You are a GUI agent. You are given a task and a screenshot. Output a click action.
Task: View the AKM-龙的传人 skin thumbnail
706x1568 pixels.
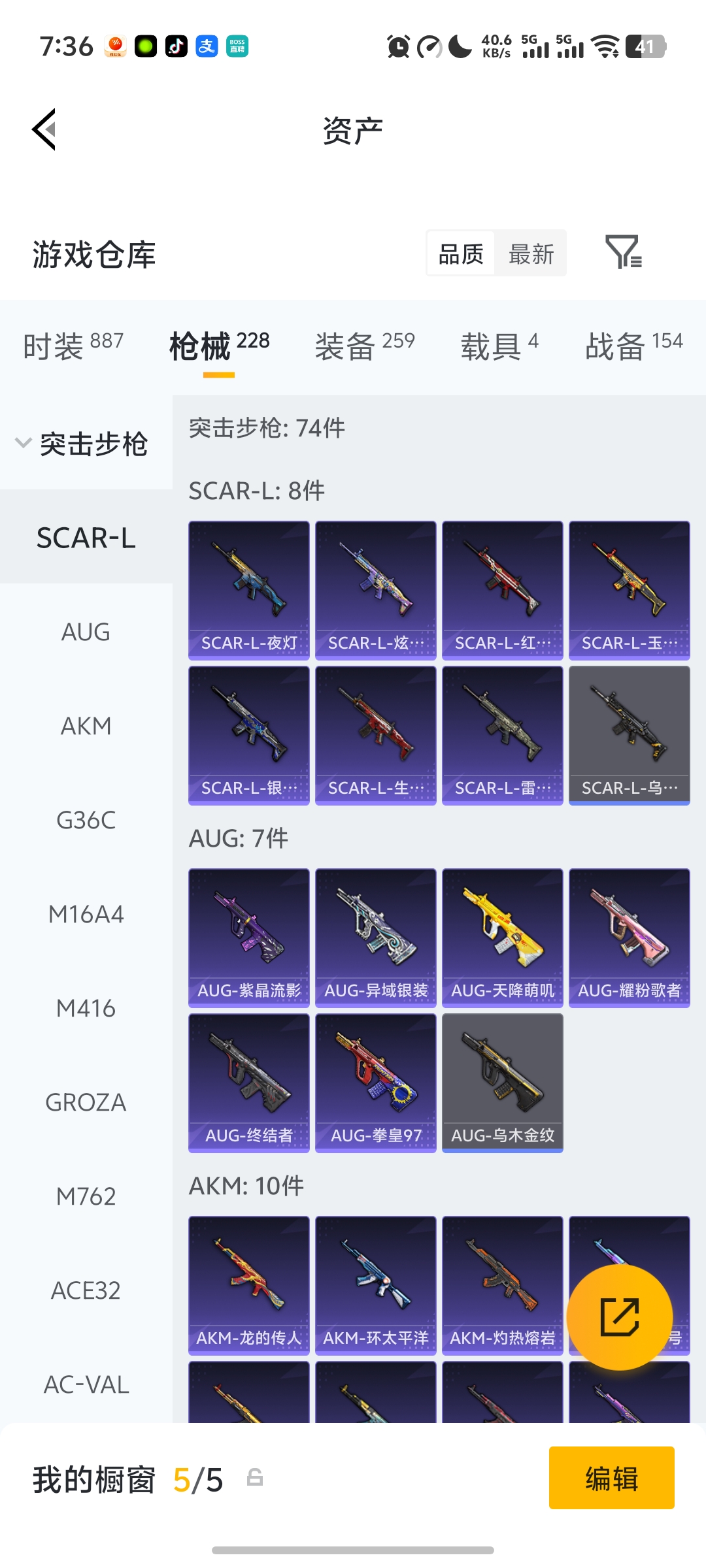[x=248, y=1284]
